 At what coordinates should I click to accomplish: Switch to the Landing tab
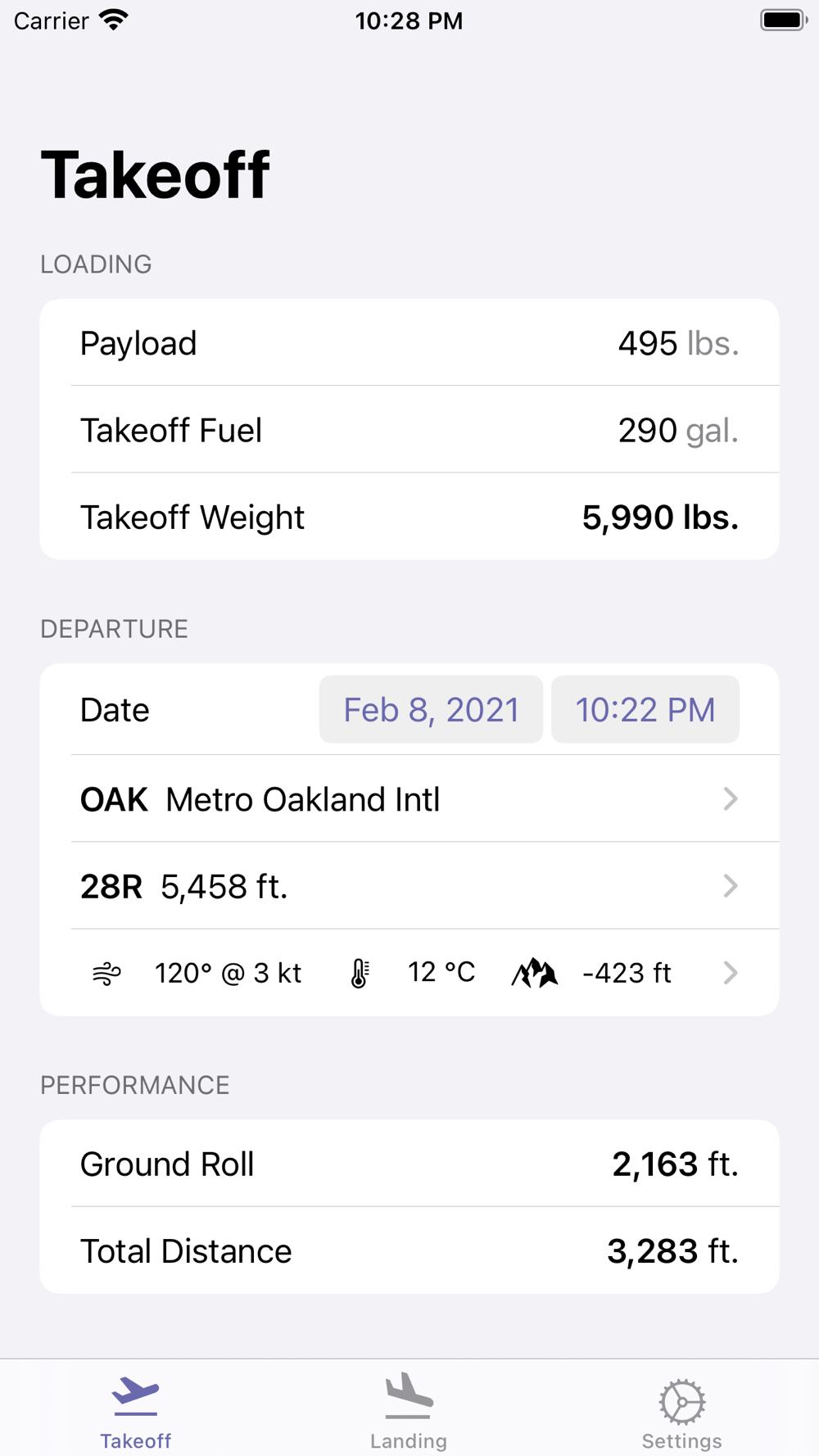(409, 1410)
